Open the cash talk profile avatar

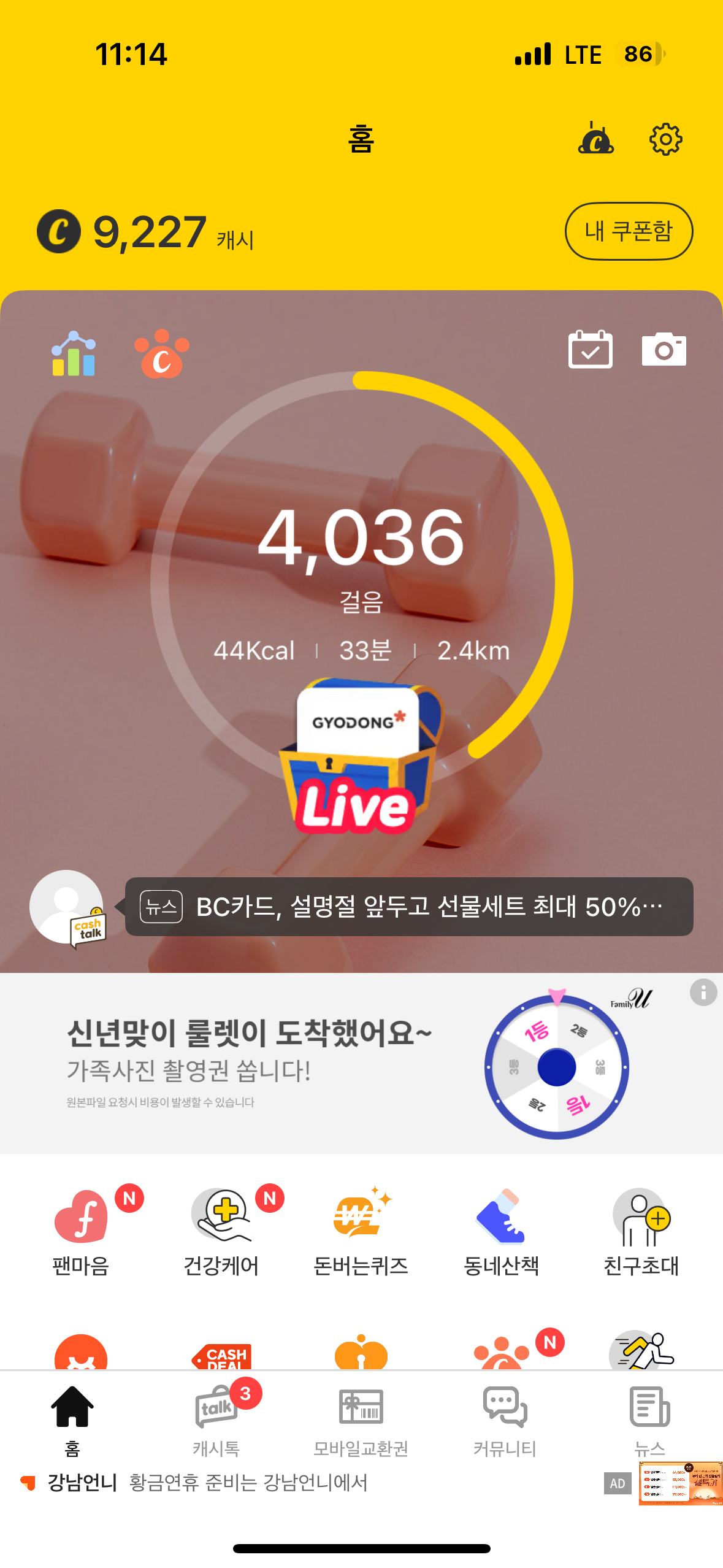pyautogui.click(x=67, y=906)
